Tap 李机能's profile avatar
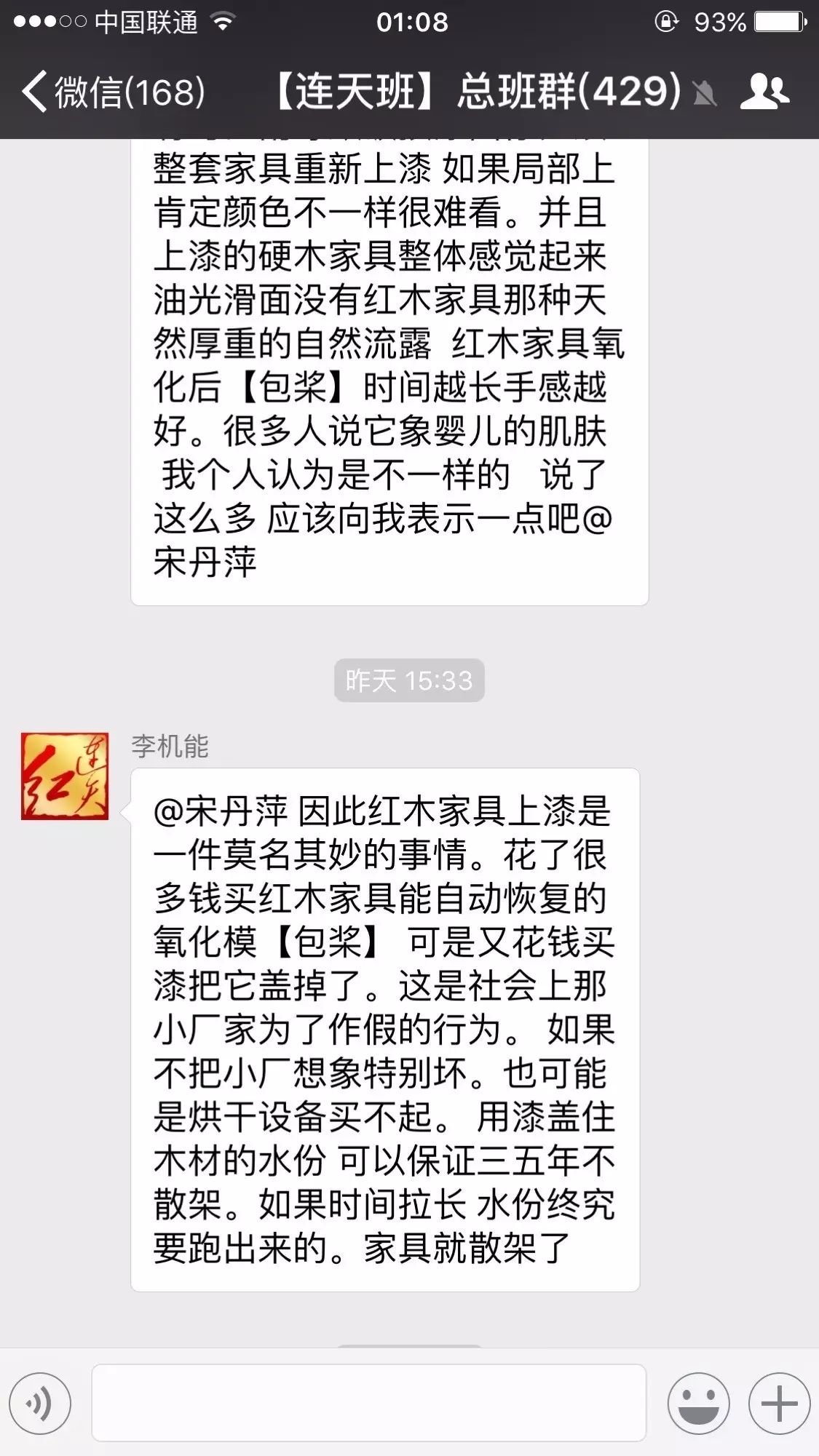 click(65, 776)
